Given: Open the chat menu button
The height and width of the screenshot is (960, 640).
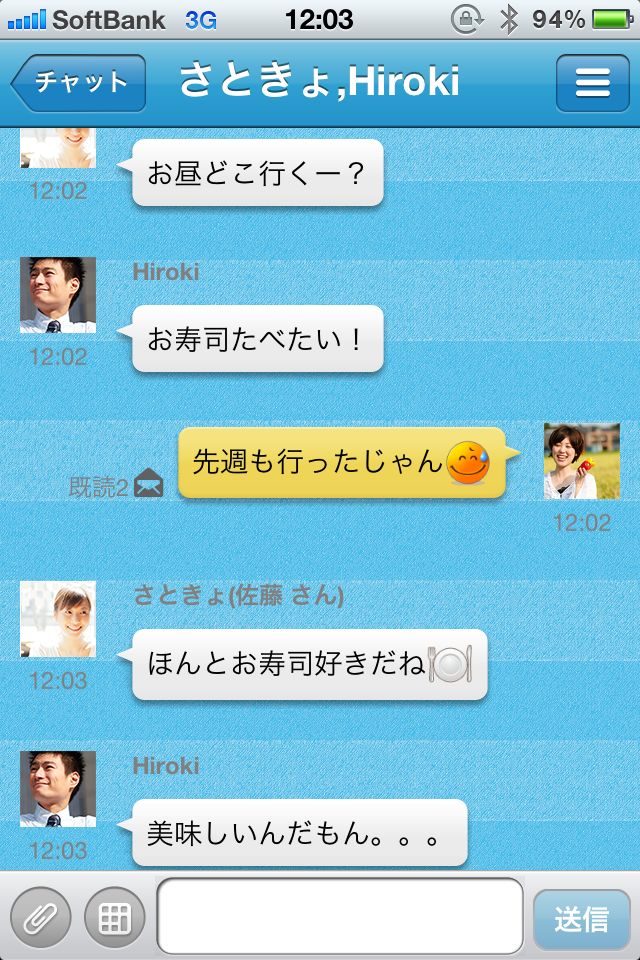Looking at the screenshot, I should (x=592, y=83).
